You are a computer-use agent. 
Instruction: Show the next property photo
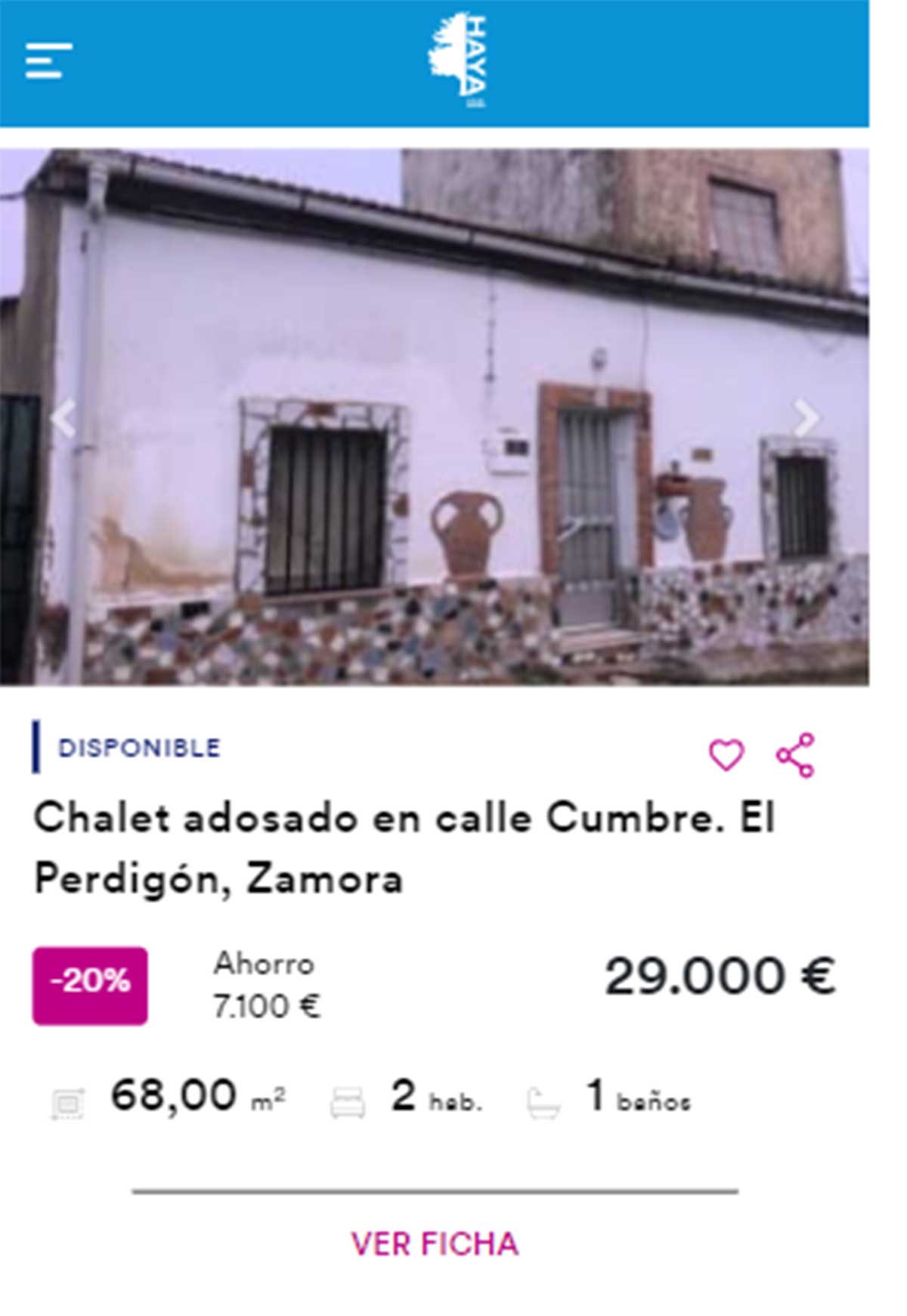[807, 418]
